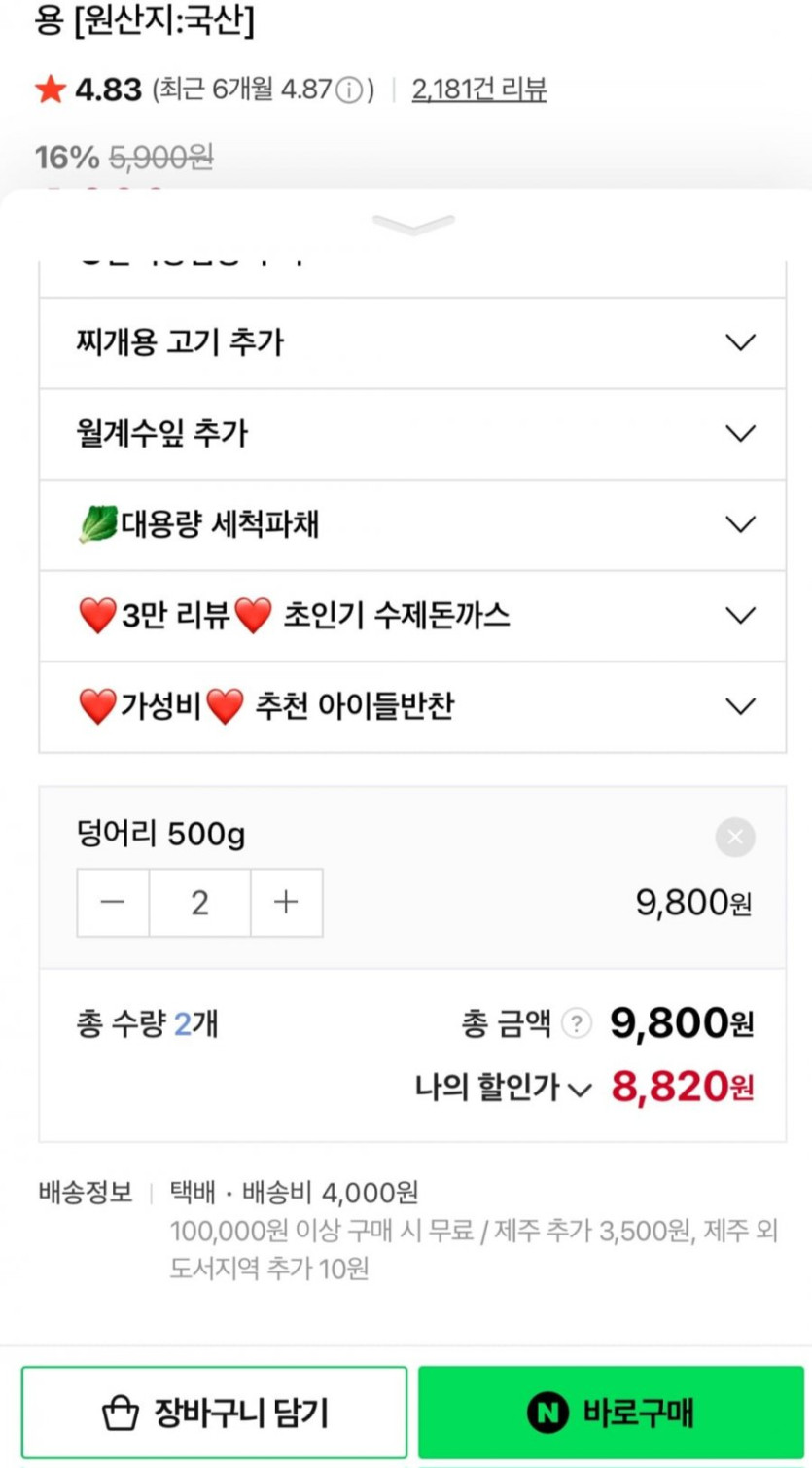812x1468 pixels.
Task: Expand the 대용량 세척파채 option
Action: point(741,523)
